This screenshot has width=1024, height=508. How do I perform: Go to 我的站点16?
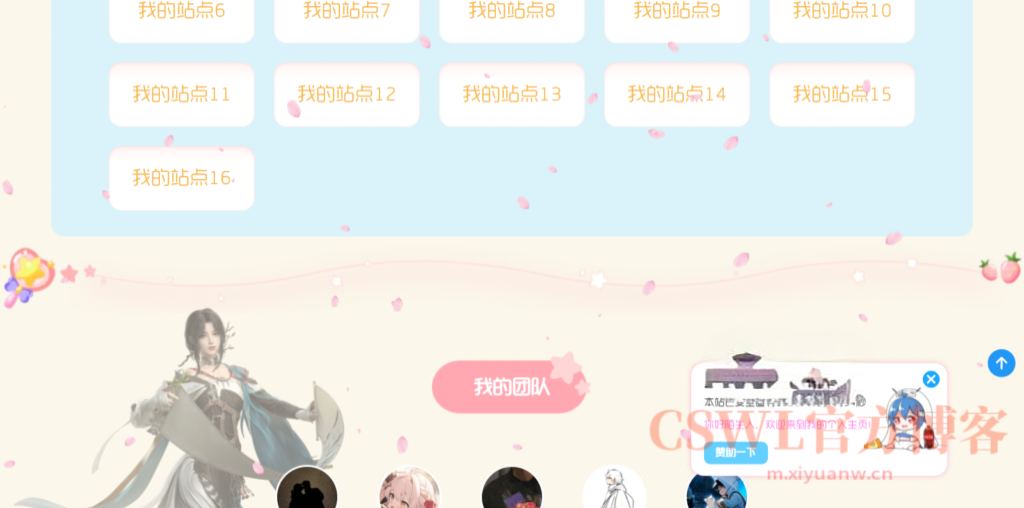[181, 178]
